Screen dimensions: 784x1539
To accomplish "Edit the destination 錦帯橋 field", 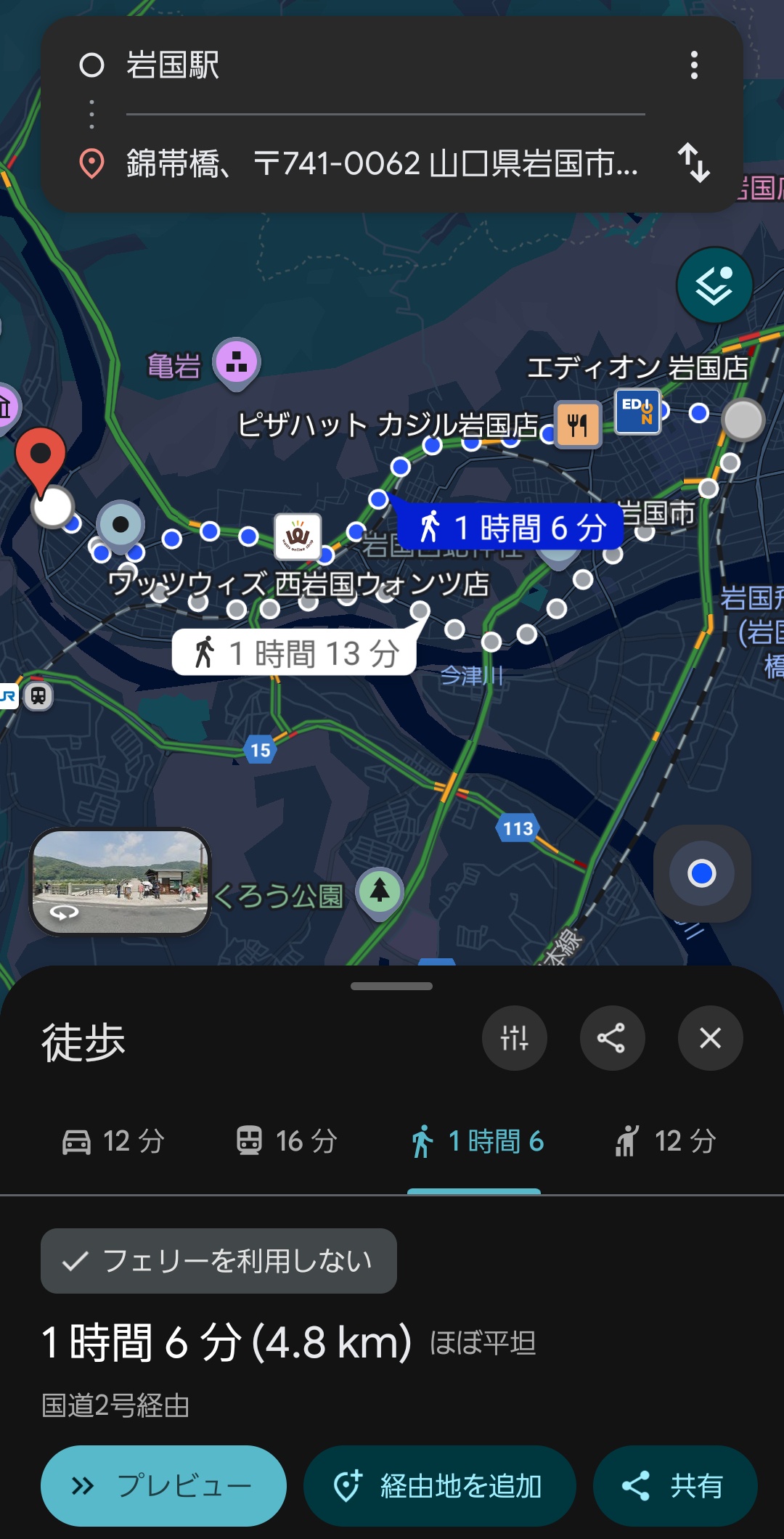I will point(382,163).
